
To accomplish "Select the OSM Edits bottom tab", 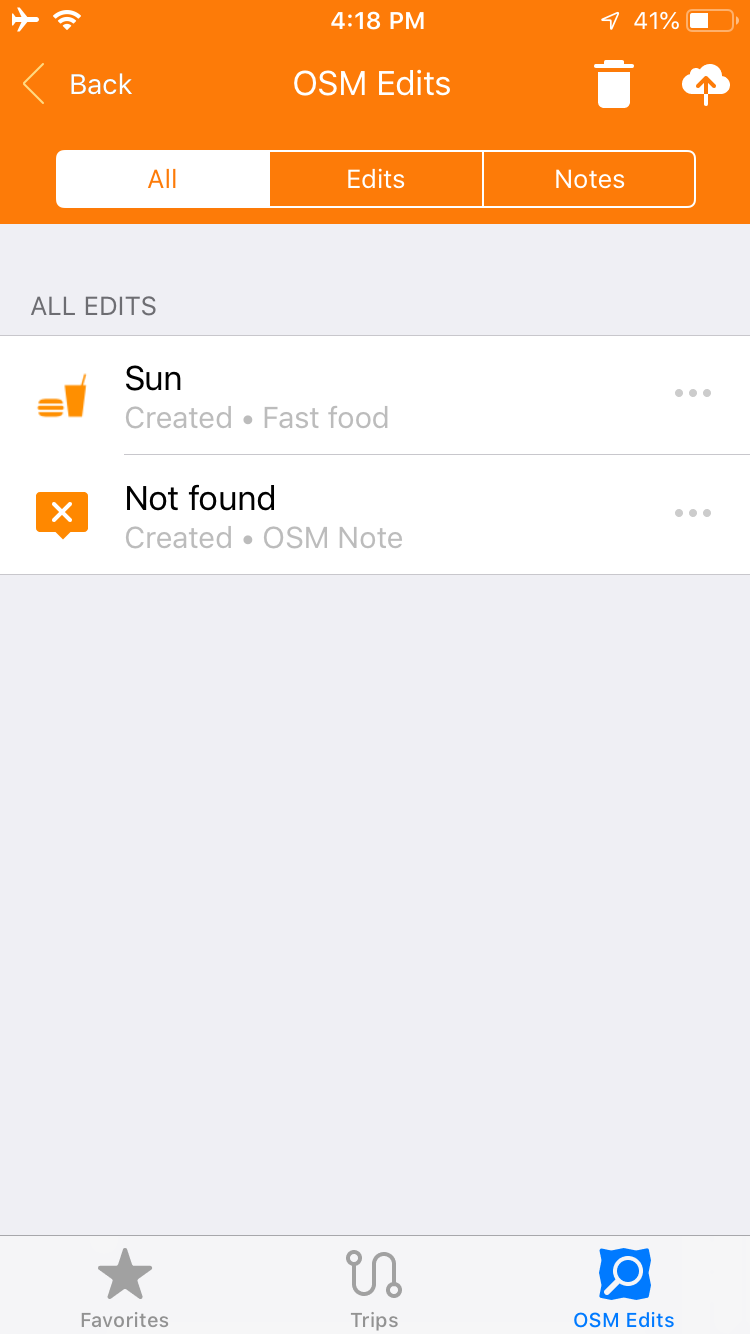I will [624, 1287].
